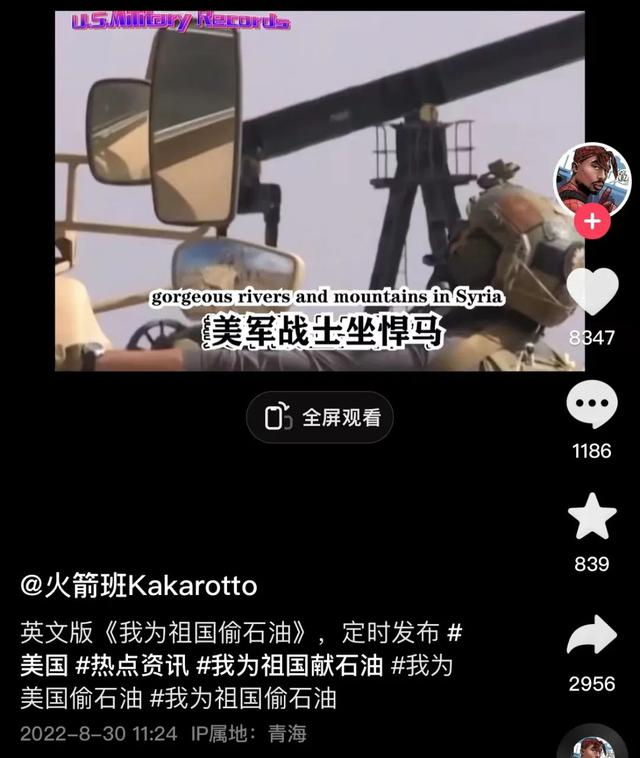Image resolution: width=640 pixels, height=758 pixels.
Task: Like this video with the heart
Action: click(592, 291)
